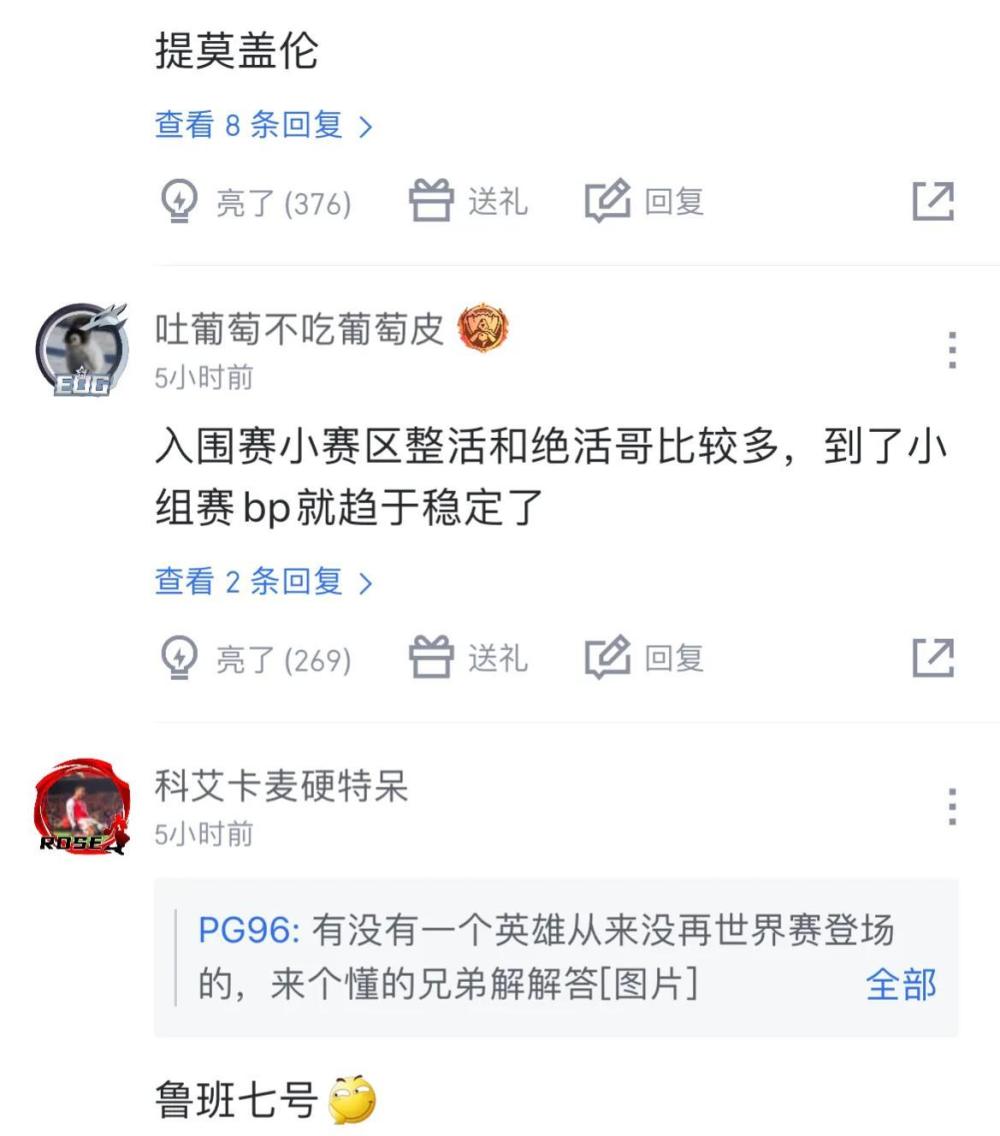View 2 replies under 吐葡萄不吃葡萄皮's comment
The height and width of the screenshot is (1136, 1000).
(x=263, y=582)
